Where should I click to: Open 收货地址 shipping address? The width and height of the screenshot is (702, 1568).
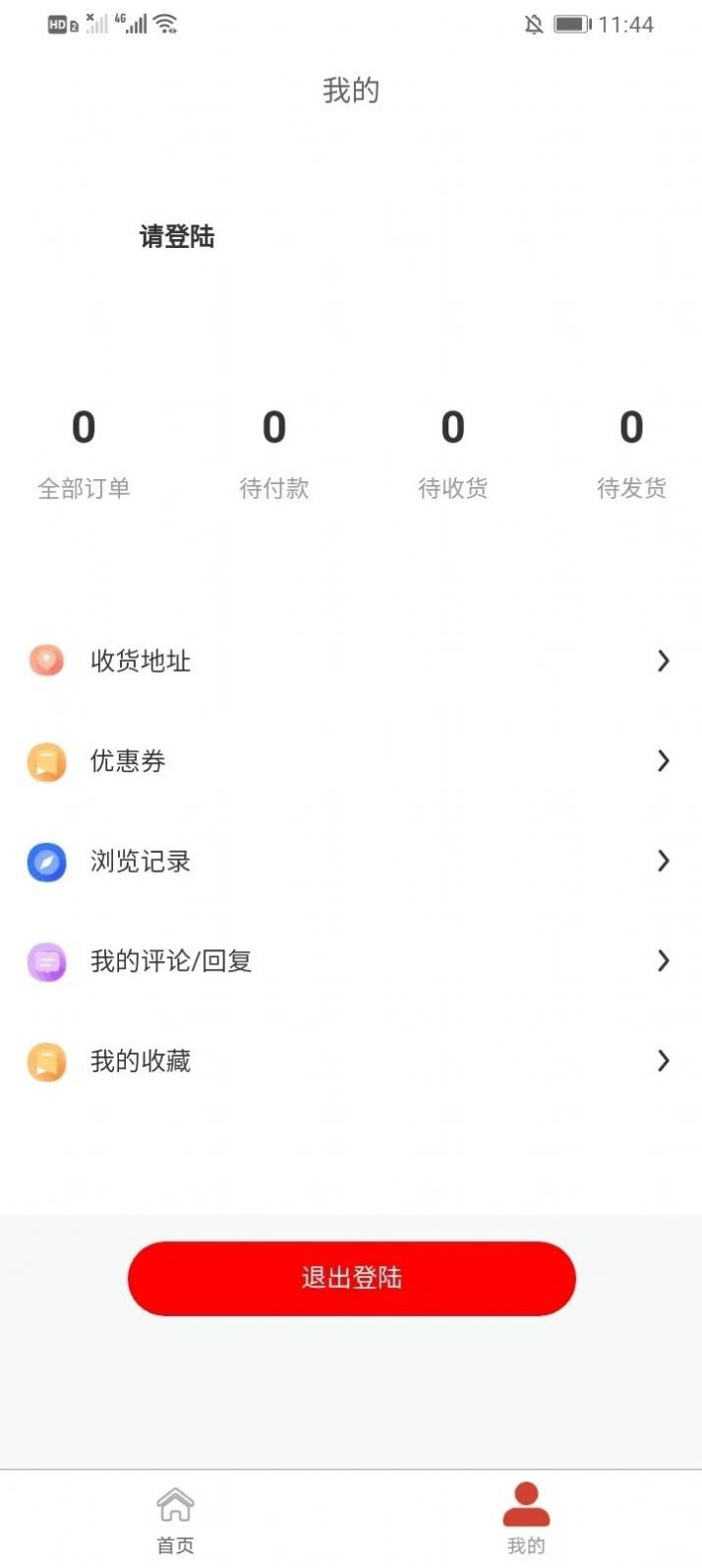coord(350,661)
